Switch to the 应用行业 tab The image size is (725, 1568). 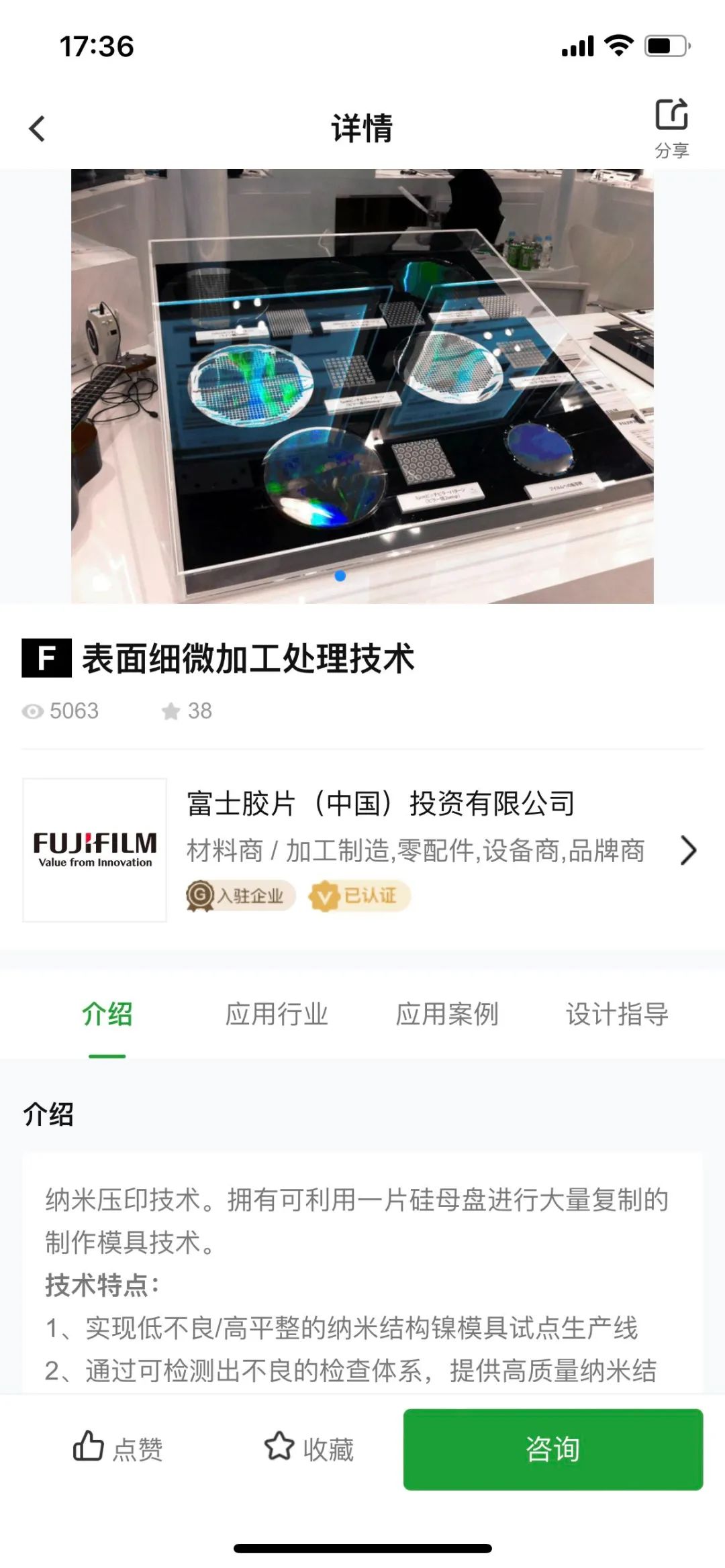(277, 1014)
